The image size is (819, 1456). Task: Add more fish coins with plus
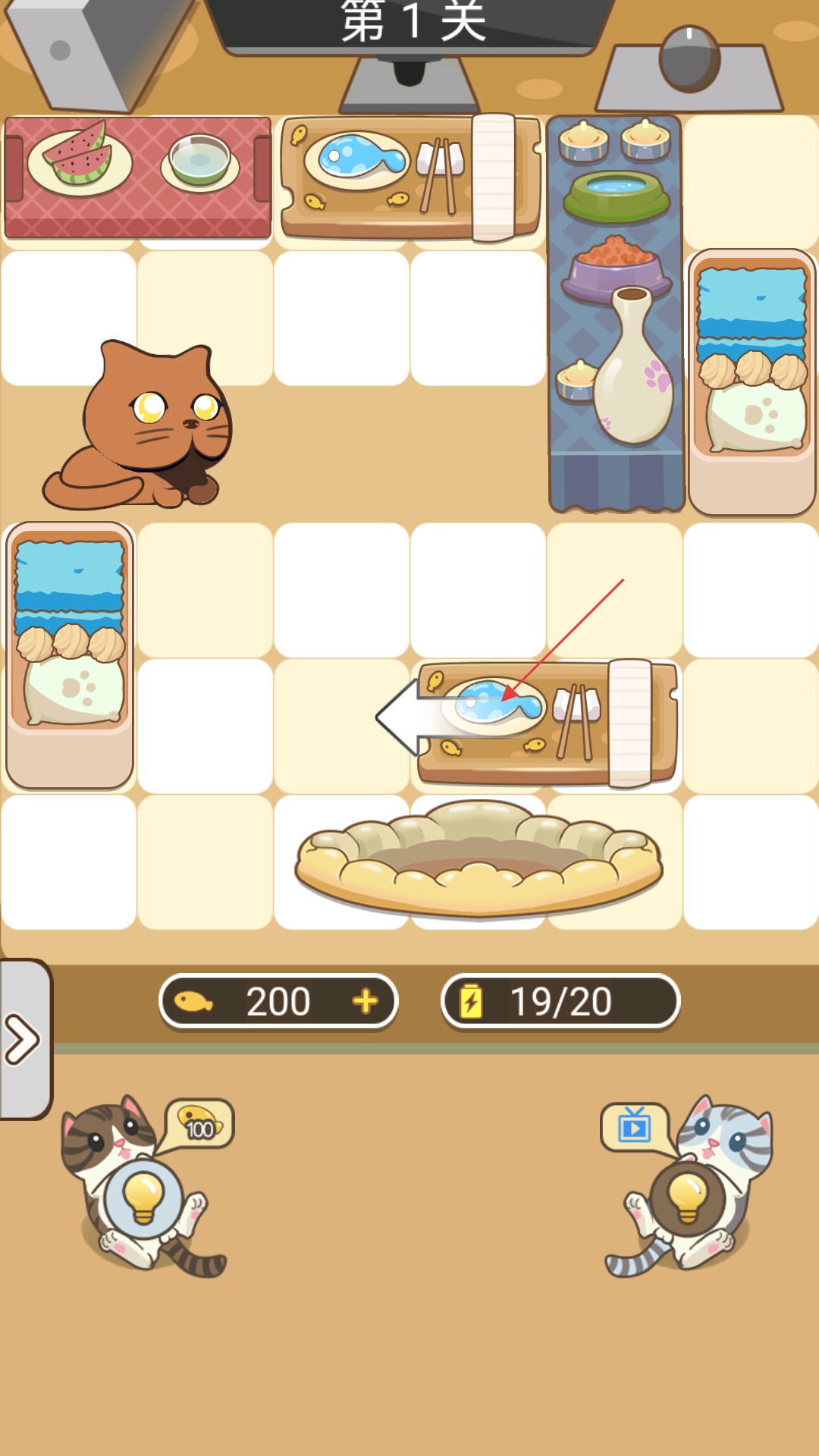tap(366, 1001)
